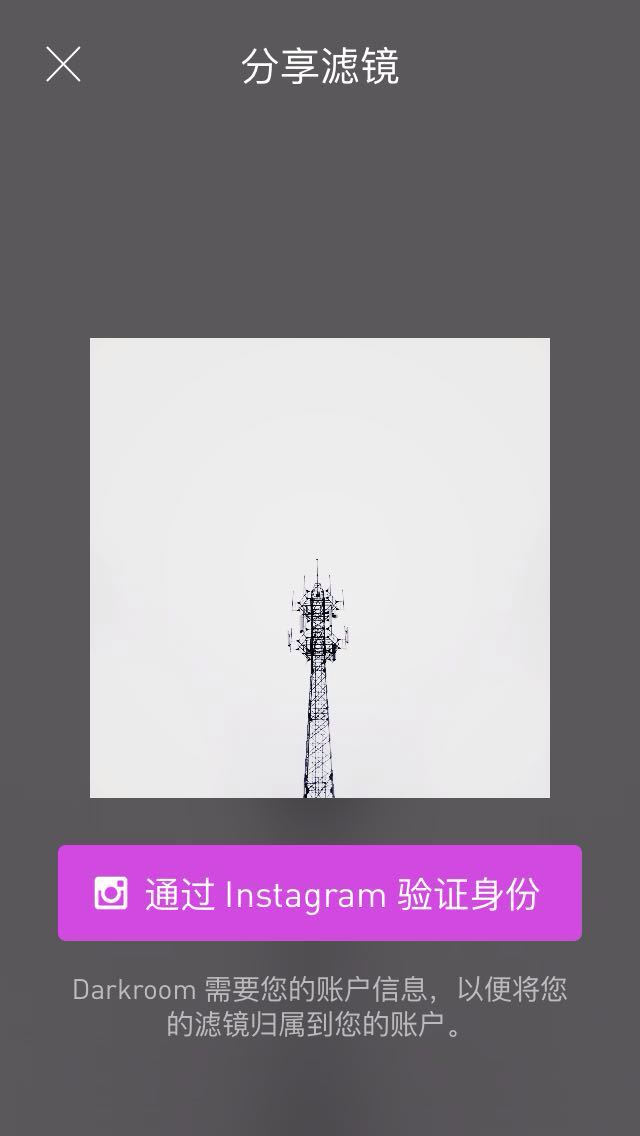The height and width of the screenshot is (1136, 640).
Task: Tap 通过 Instagram 验证身份 button
Action: click(320, 893)
